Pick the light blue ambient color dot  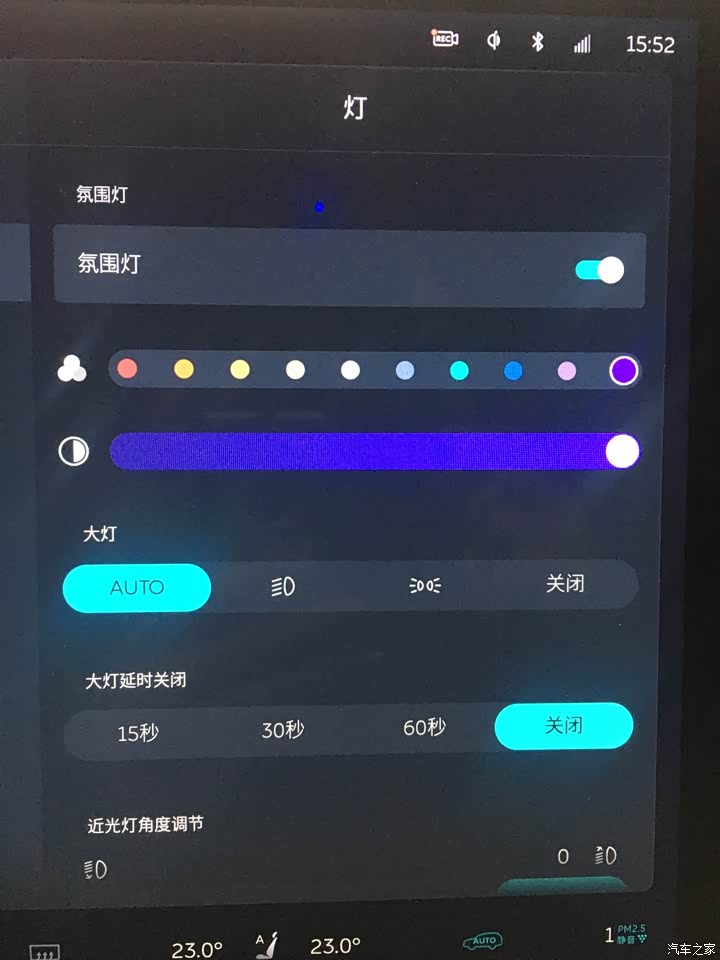coord(404,371)
